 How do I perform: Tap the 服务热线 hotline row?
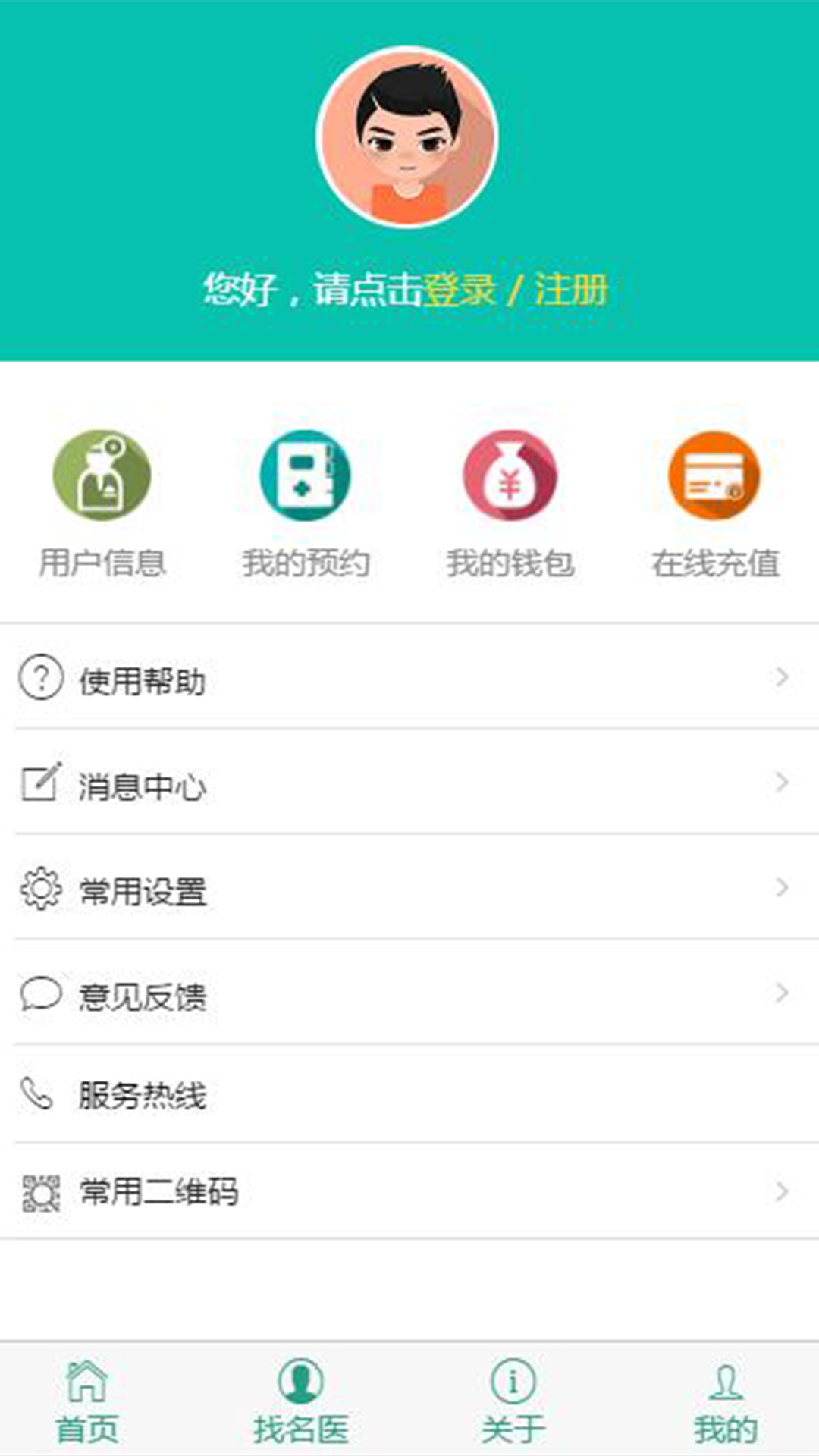point(409,1094)
